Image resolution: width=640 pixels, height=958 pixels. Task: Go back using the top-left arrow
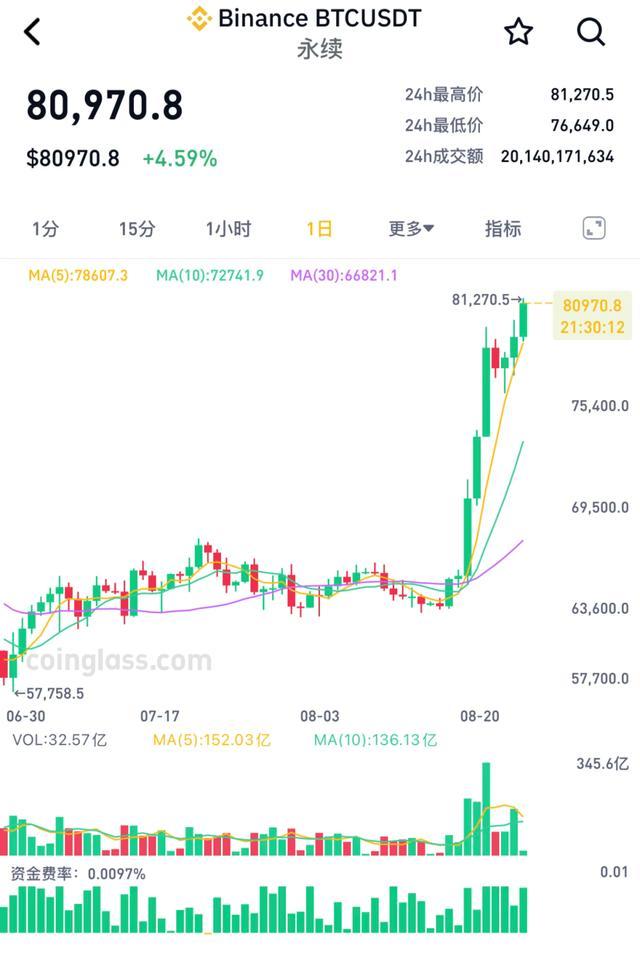pyautogui.click(x=32, y=32)
